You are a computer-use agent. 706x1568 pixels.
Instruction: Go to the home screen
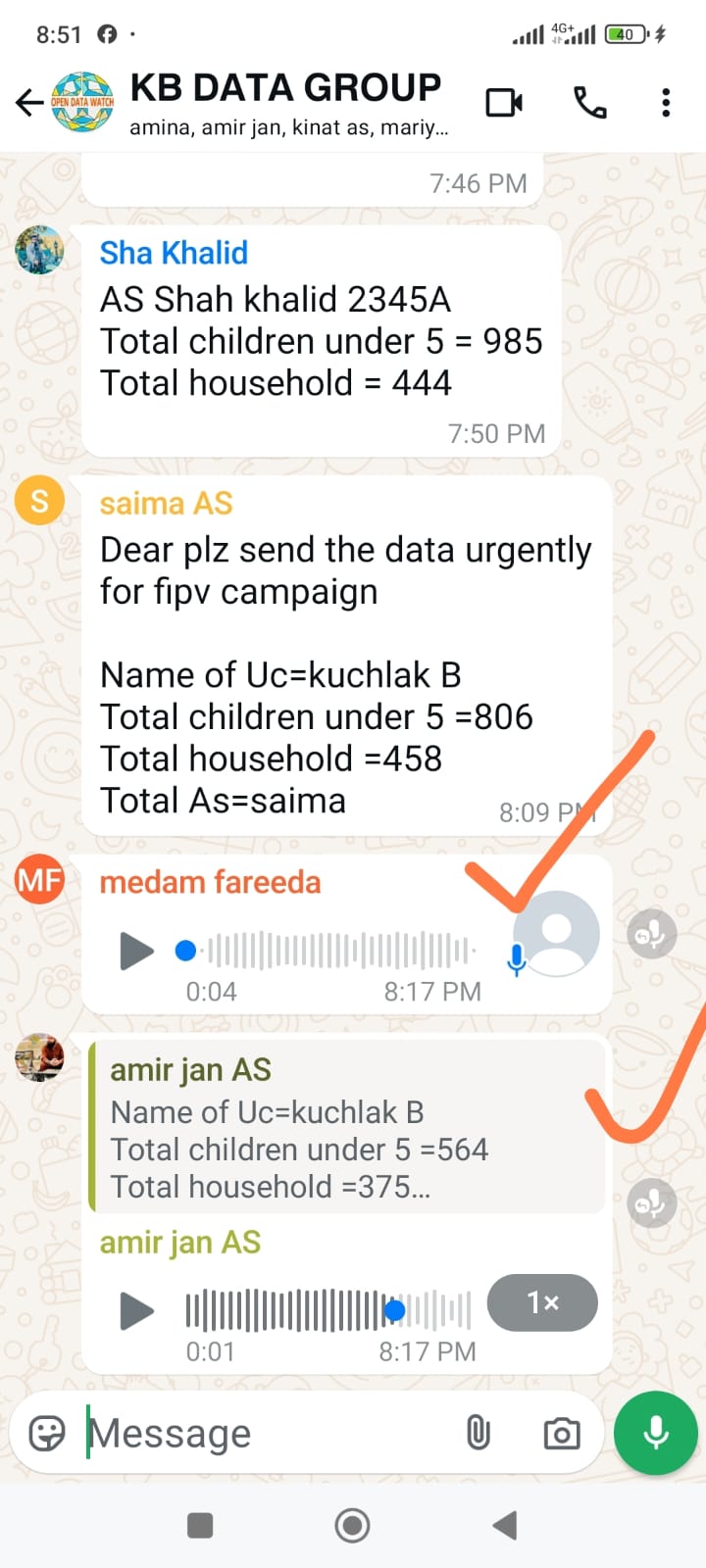352,1525
